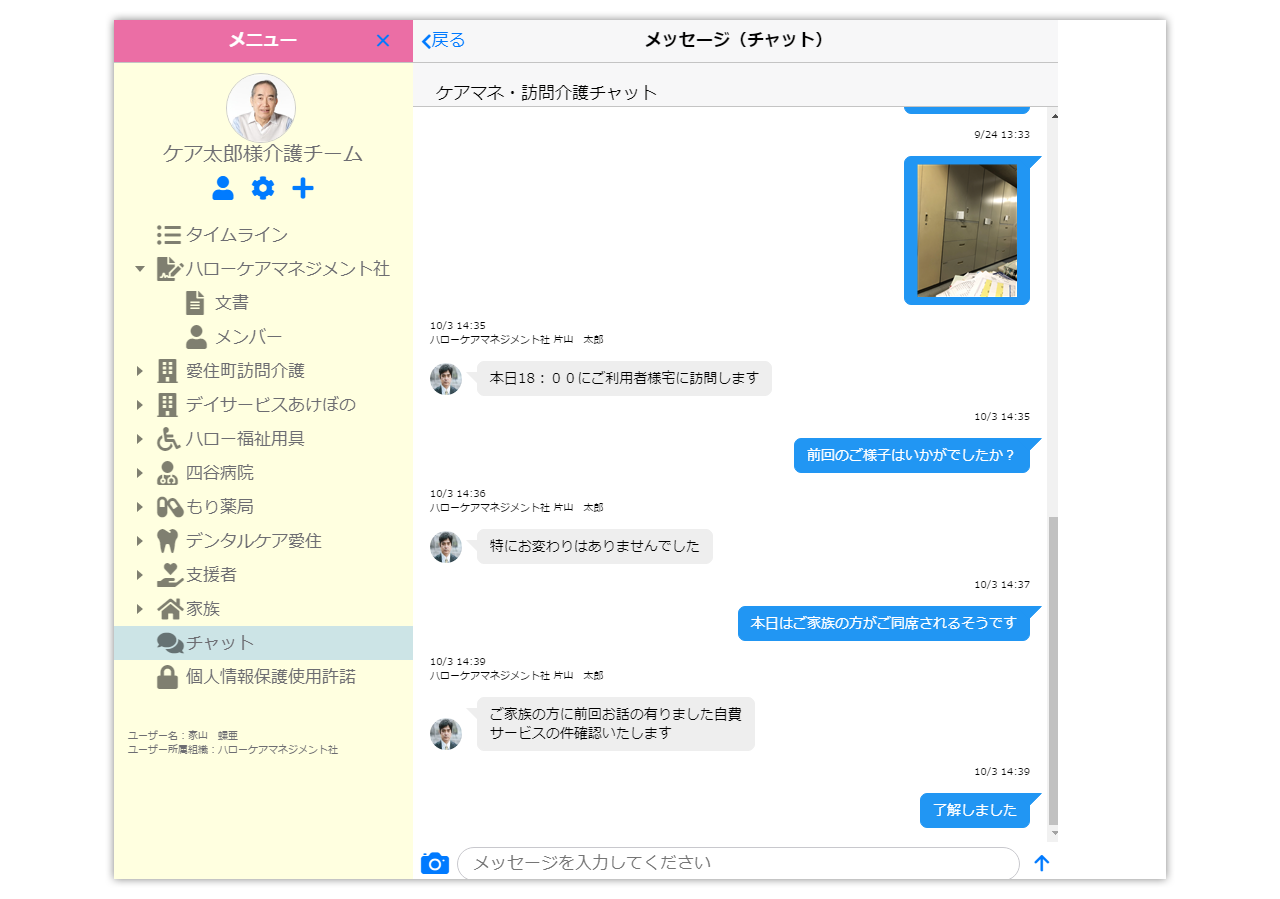Collapse ハローケアマネジメント社 group

click(140, 269)
